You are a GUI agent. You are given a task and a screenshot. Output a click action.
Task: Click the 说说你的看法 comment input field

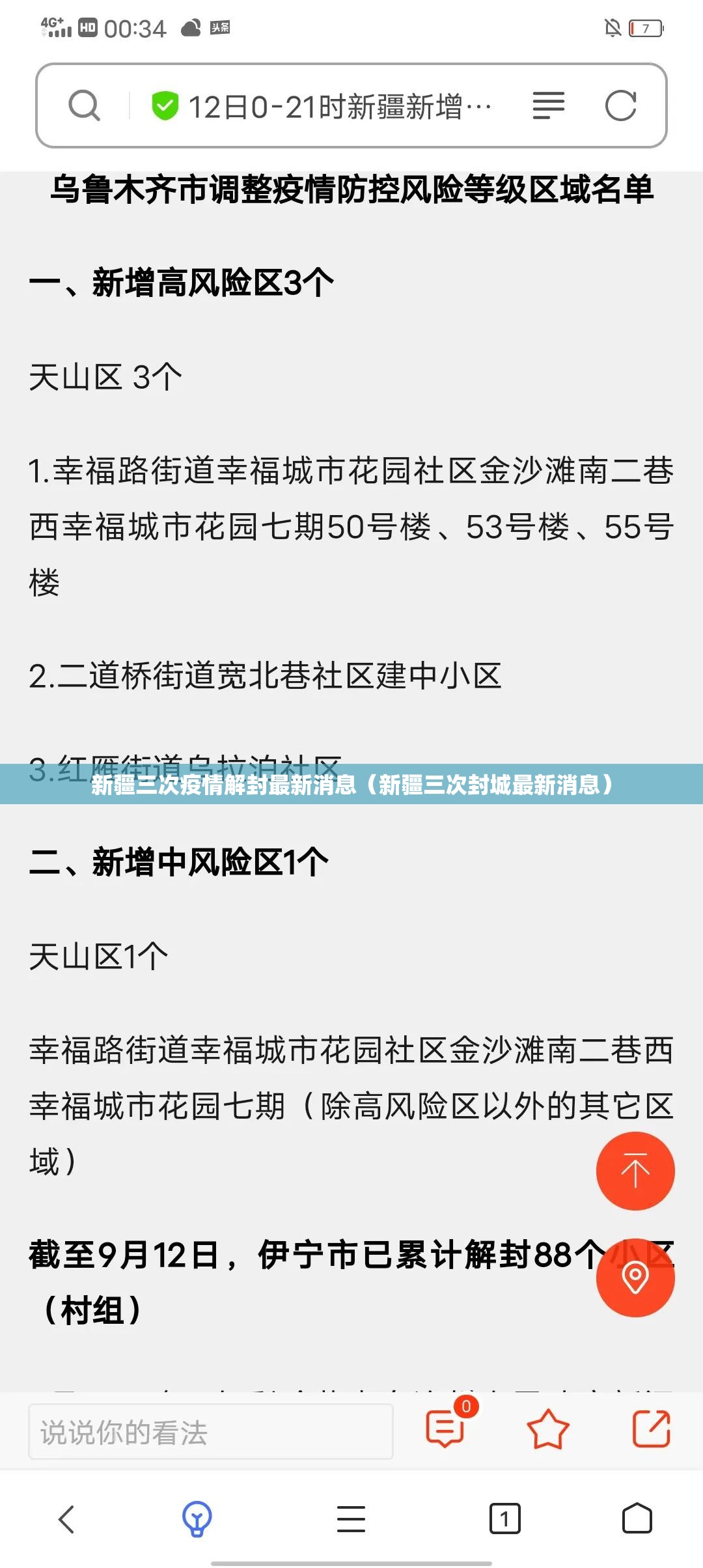(208, 1430)
